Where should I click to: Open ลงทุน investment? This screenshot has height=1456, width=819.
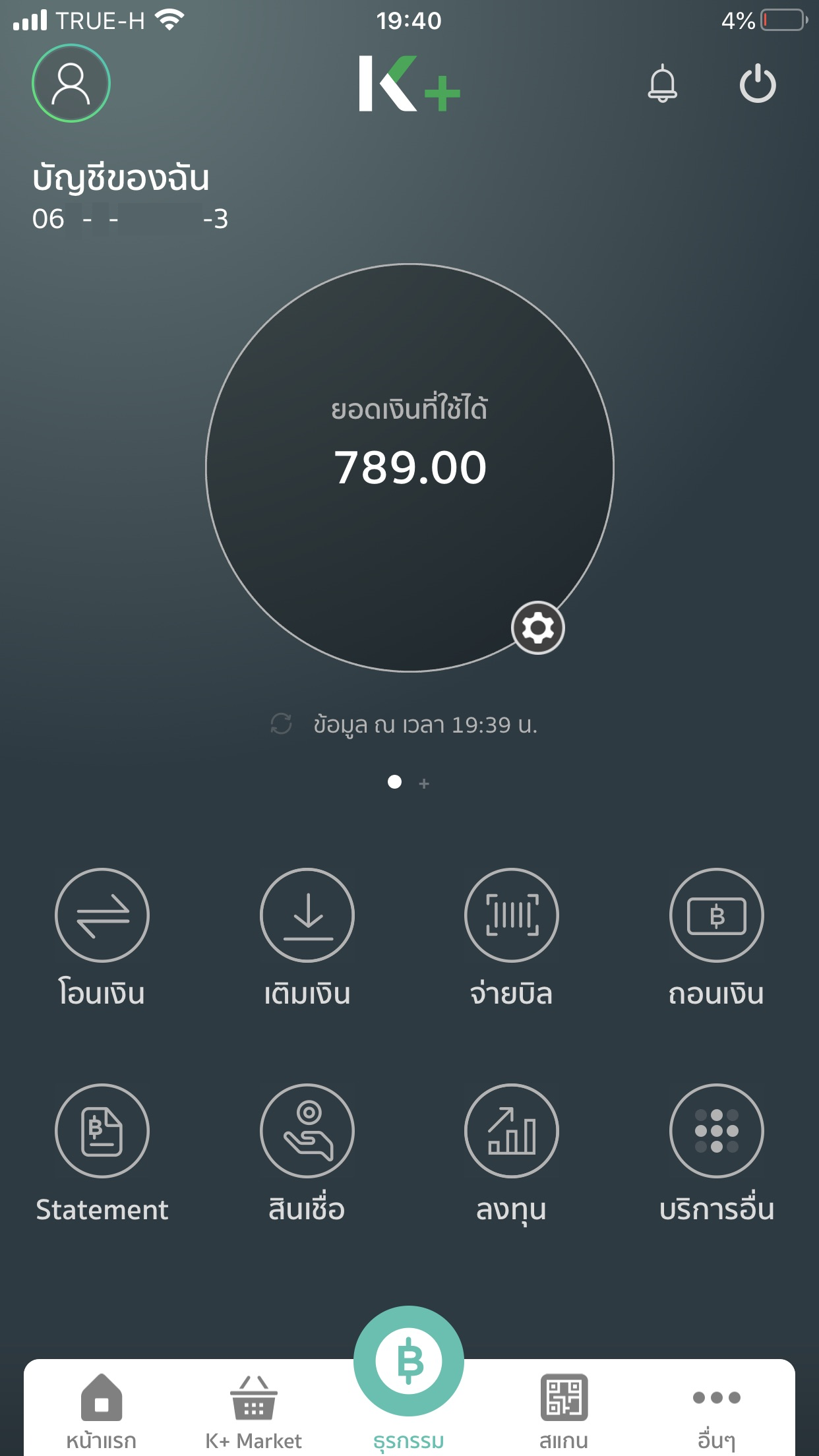click(x=512, y=1154)
